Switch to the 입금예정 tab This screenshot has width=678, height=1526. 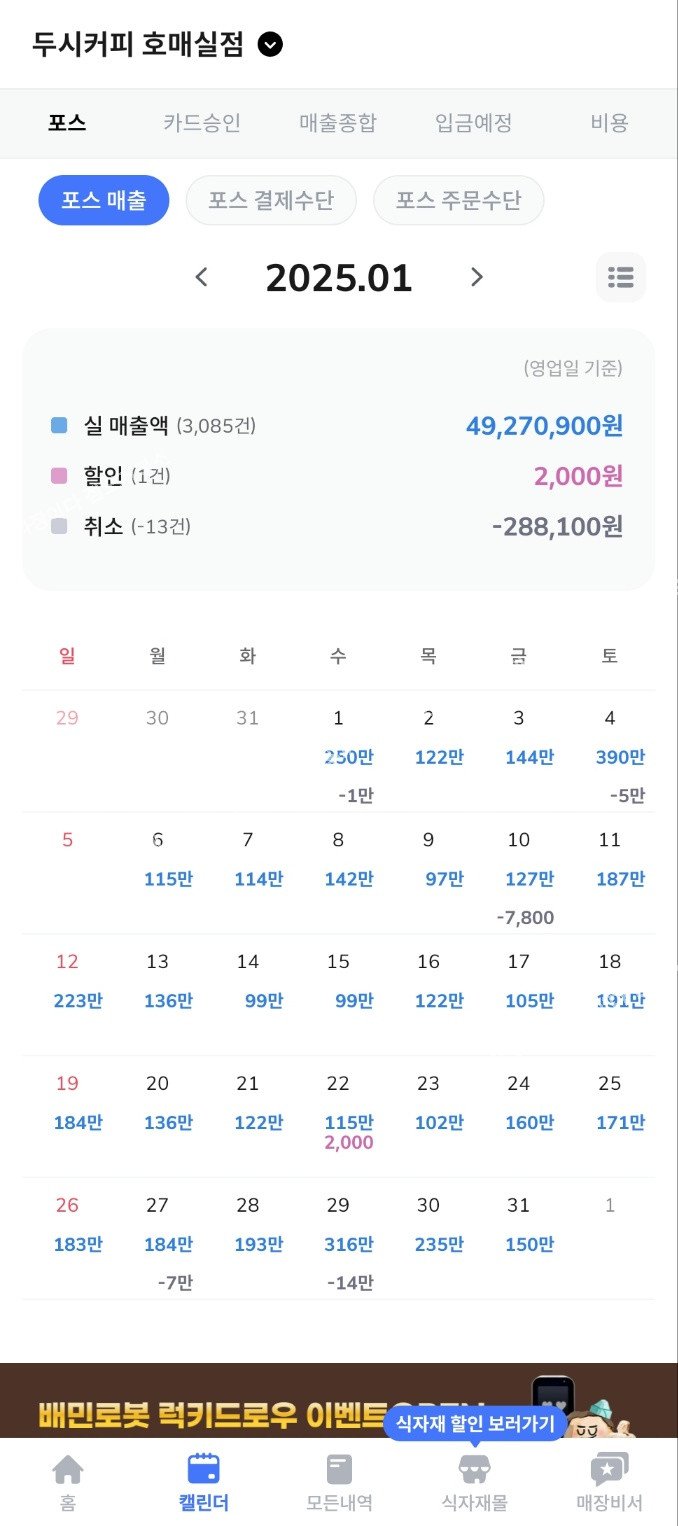click(x=474, y=123)
